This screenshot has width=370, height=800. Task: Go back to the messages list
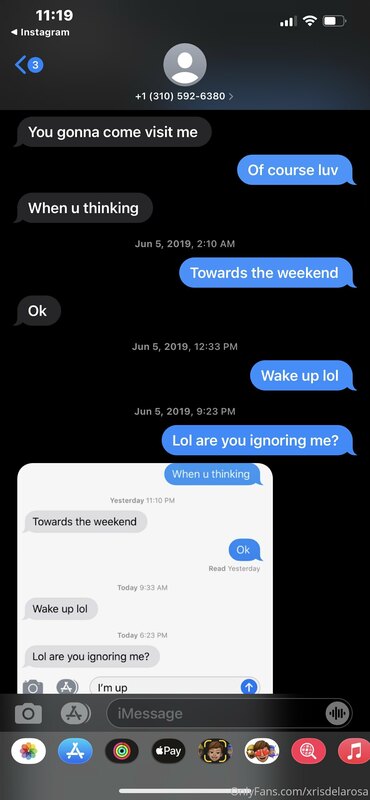tap(29, 65)
